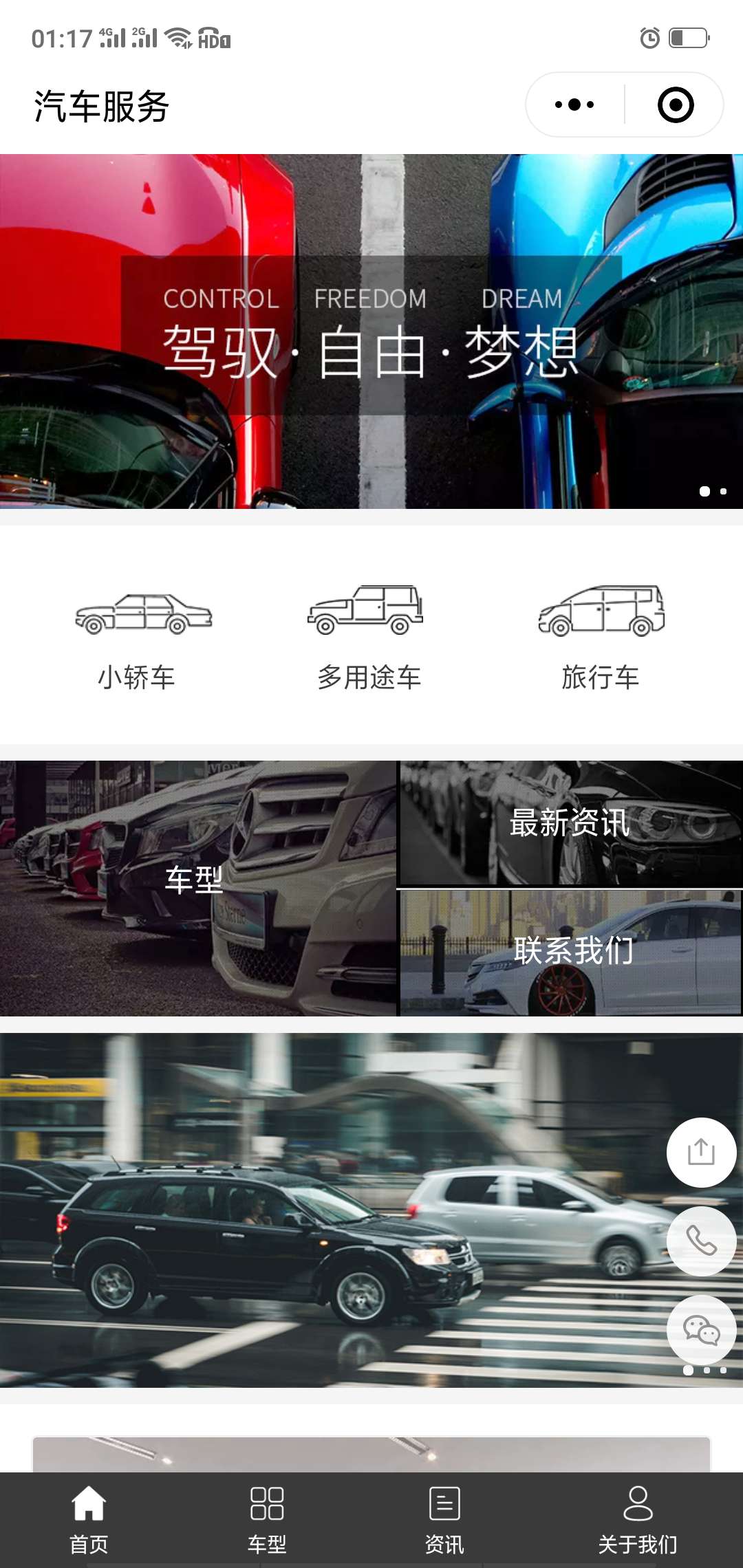Image resolution: width=743 pixels, height=1568 pixels.
Task: Tap the floating share button
Action: click(701, 1152)
